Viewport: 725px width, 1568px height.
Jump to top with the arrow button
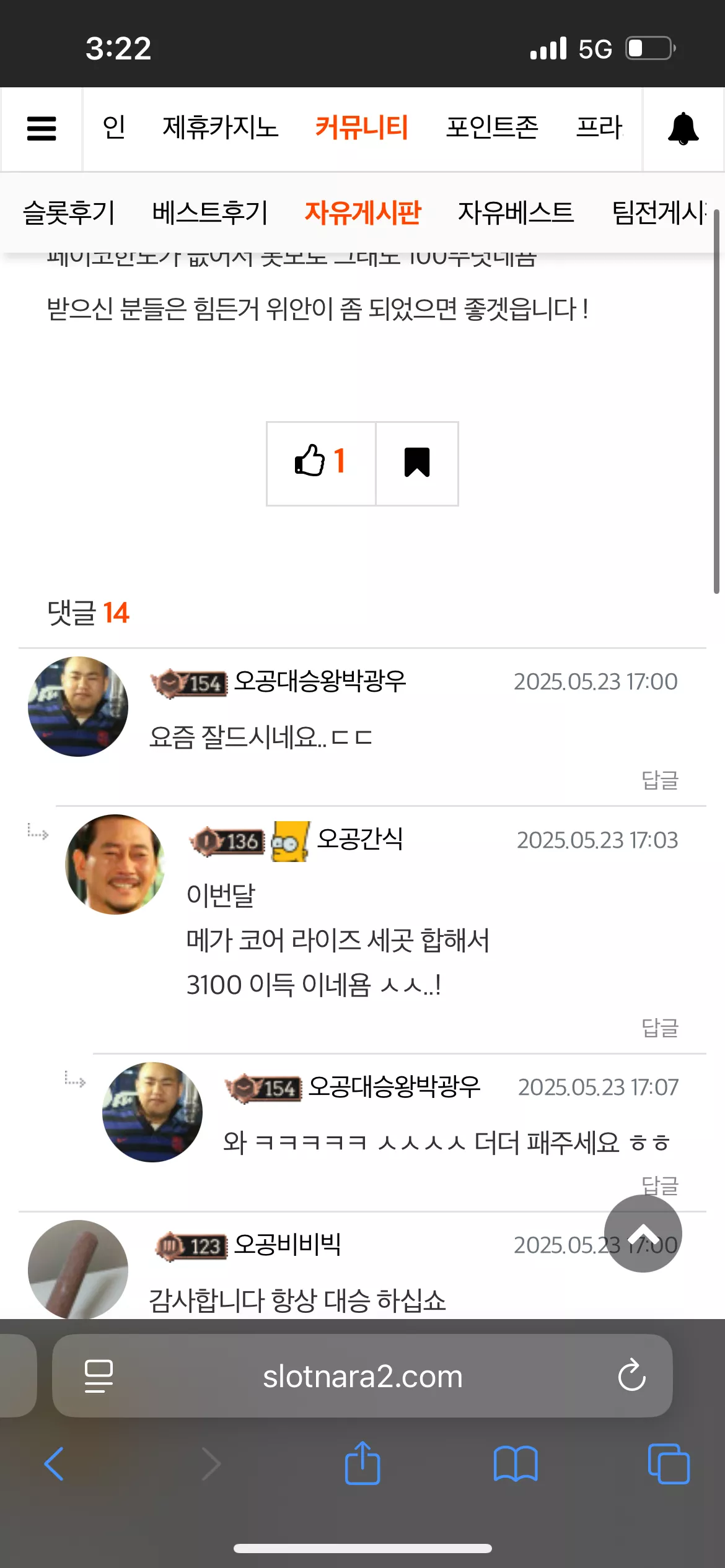click(x=643, y=1234)
